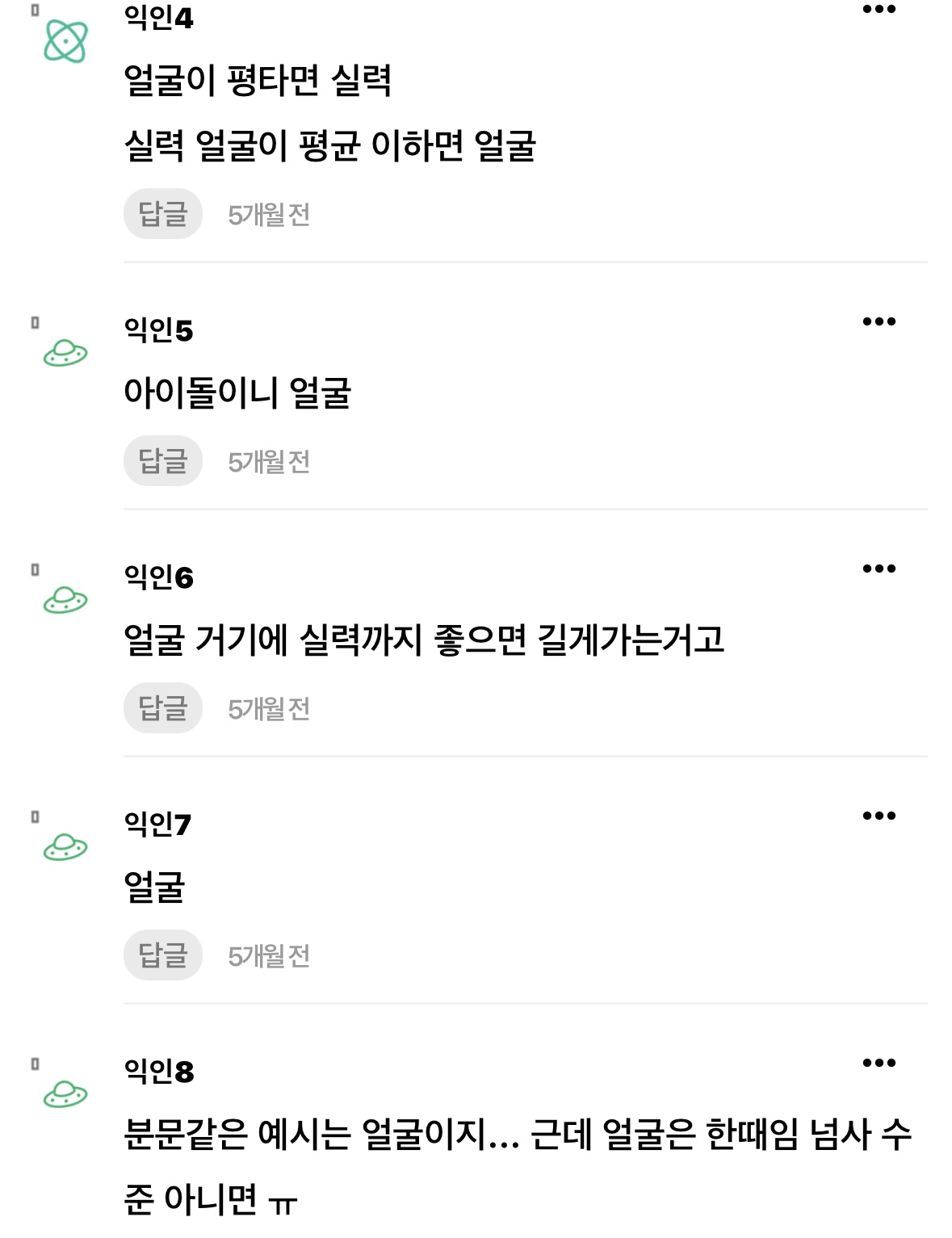This screenshot has width=952, height=1238.
Task: Tap the 답글 button under 익인7
Action: coord(162,955)
